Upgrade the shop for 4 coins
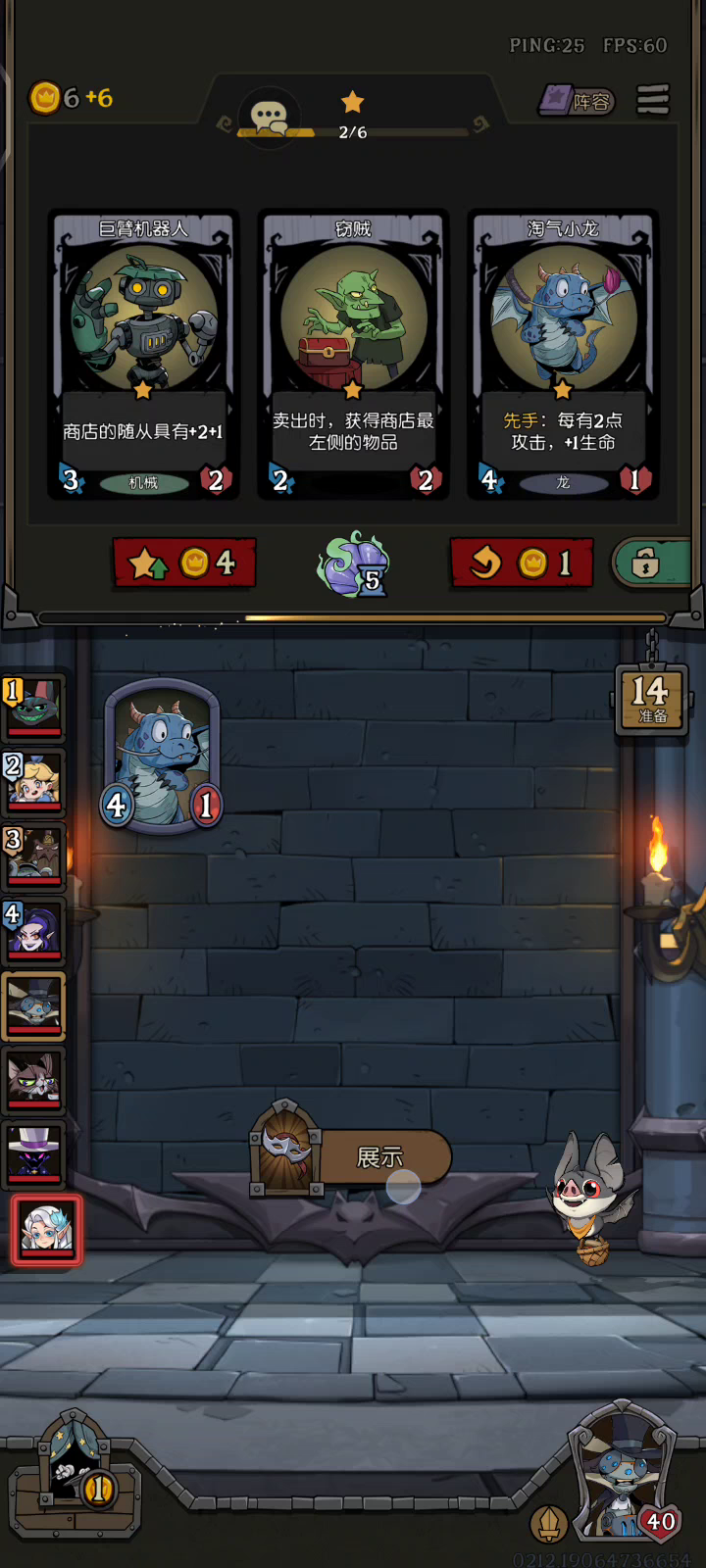 tap(185, 563)
